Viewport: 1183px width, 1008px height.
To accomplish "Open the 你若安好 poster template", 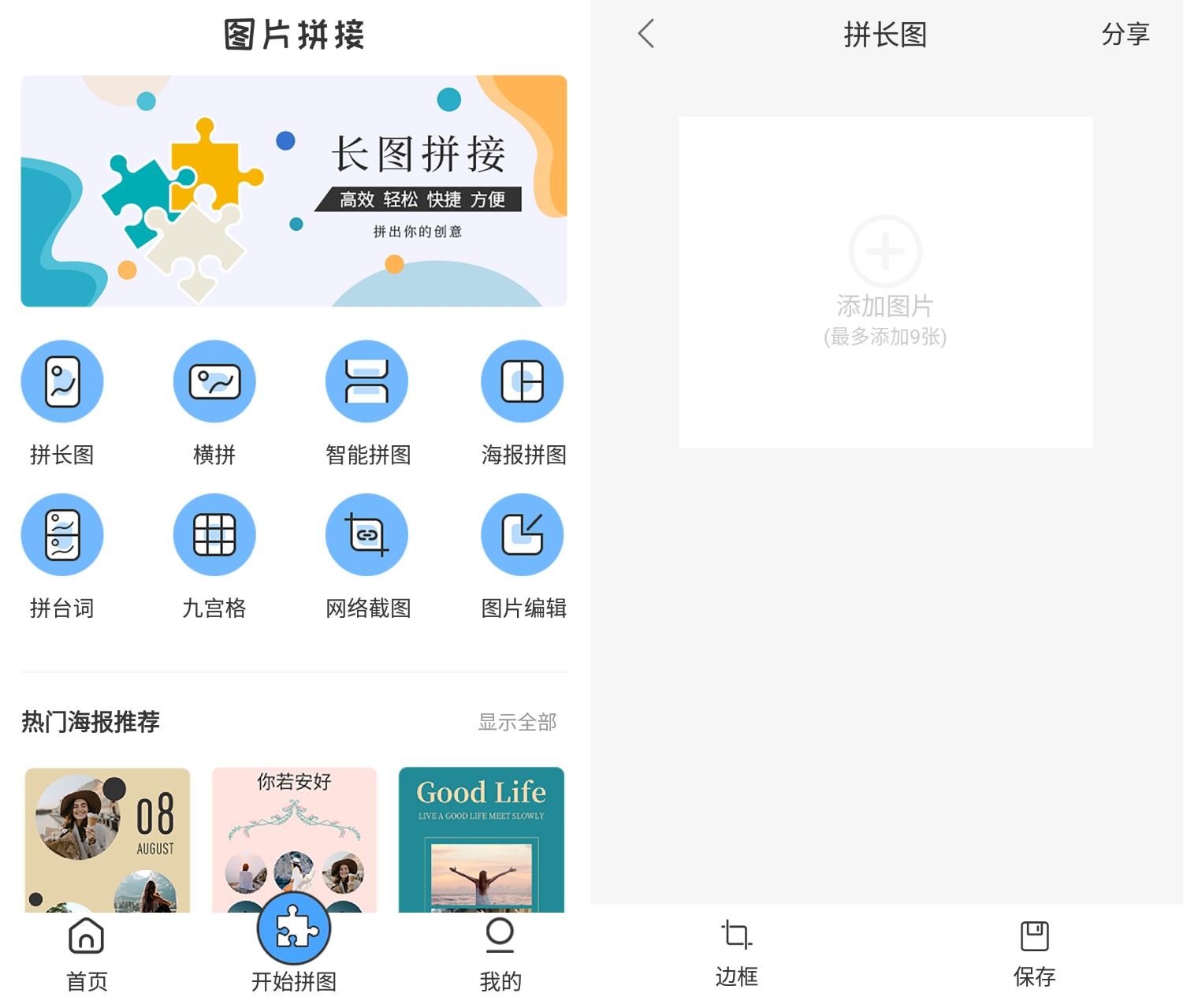I will [294, 828].
